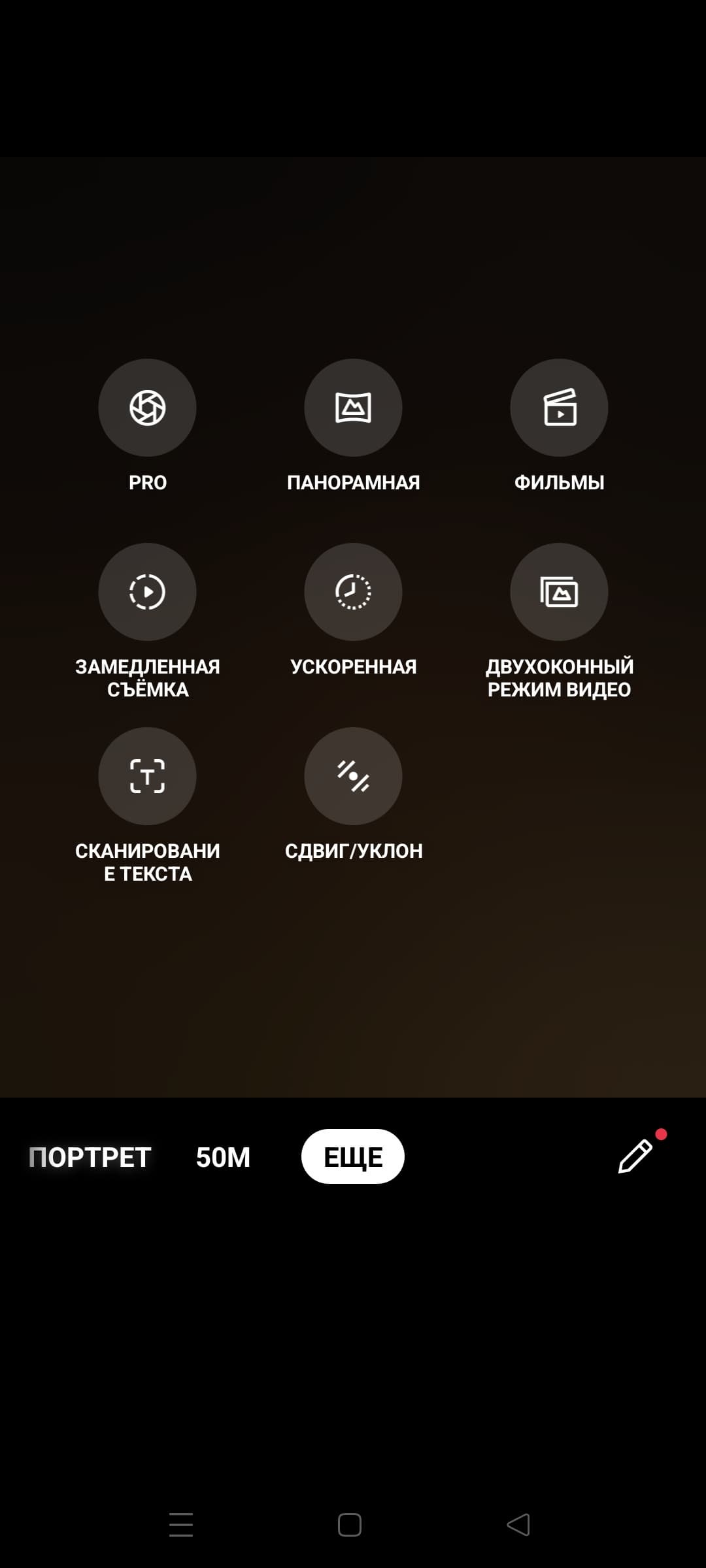The width and height of the screenshot is (706, 1568).
Task: Select the ПАНОРАМНАЯ mode
Action: [353, 408]
